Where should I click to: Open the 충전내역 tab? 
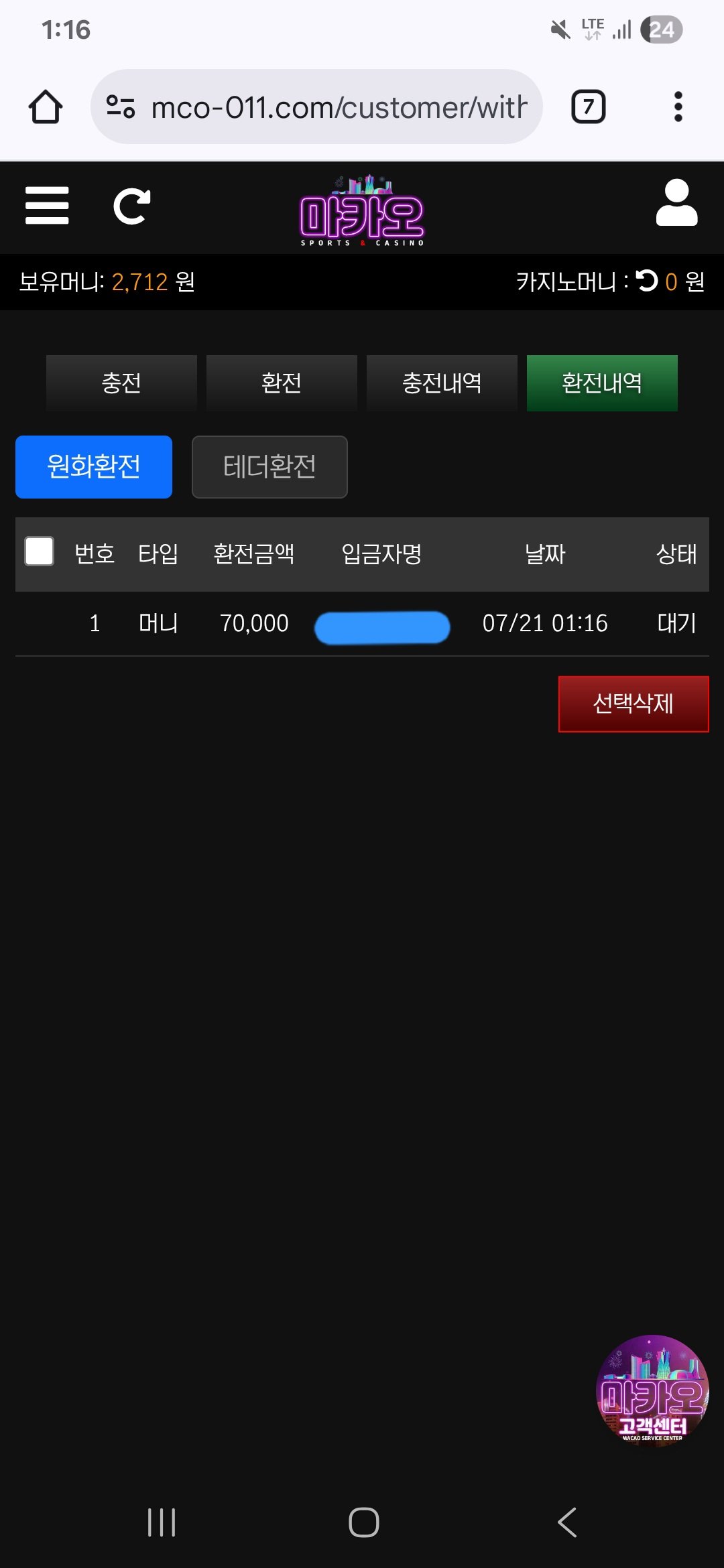(x=442, y=383)
